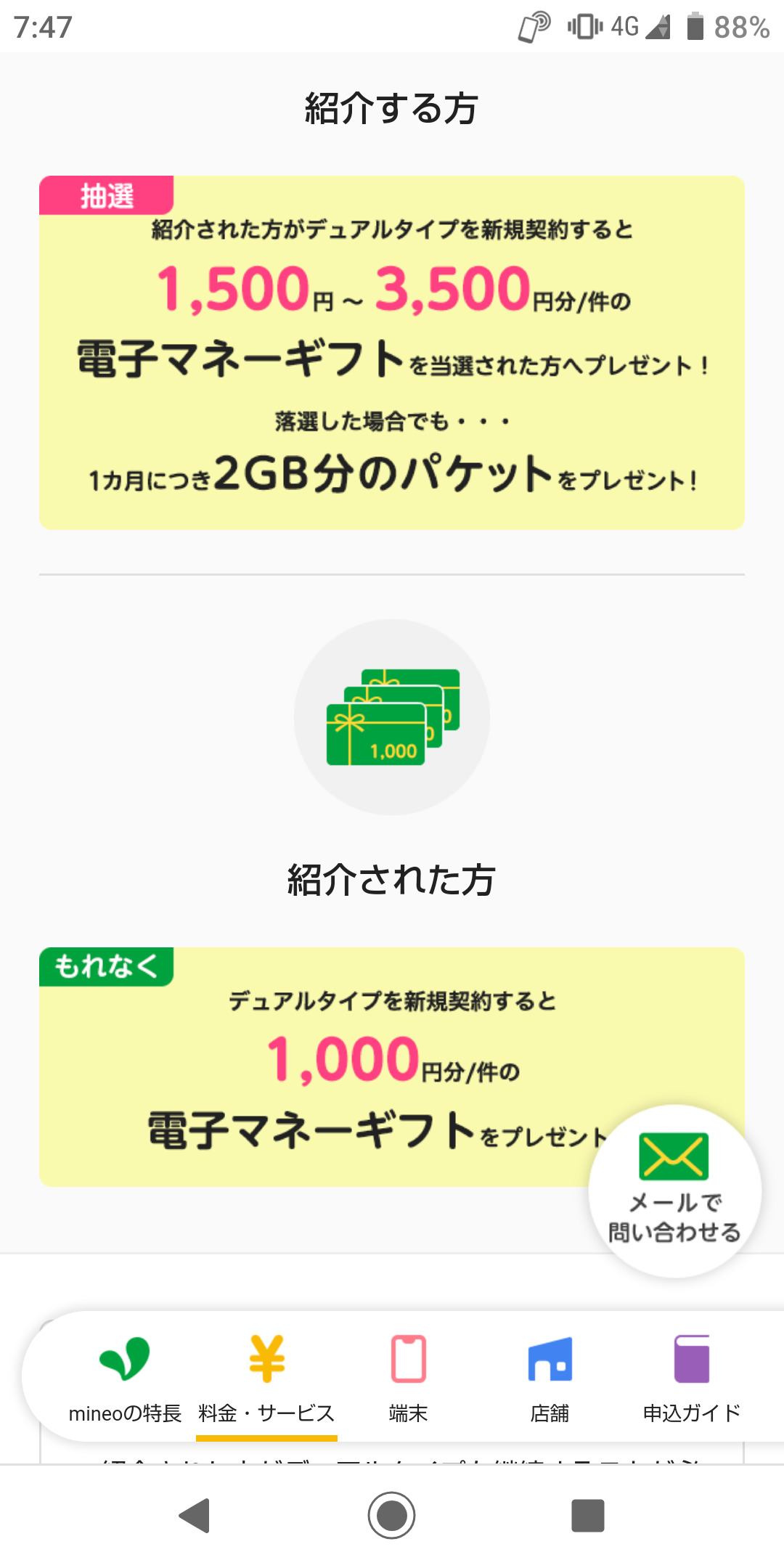Screen dimensions: 784x1568
Task: Go back with the system back button
Action: click(x=195, y=1515)
